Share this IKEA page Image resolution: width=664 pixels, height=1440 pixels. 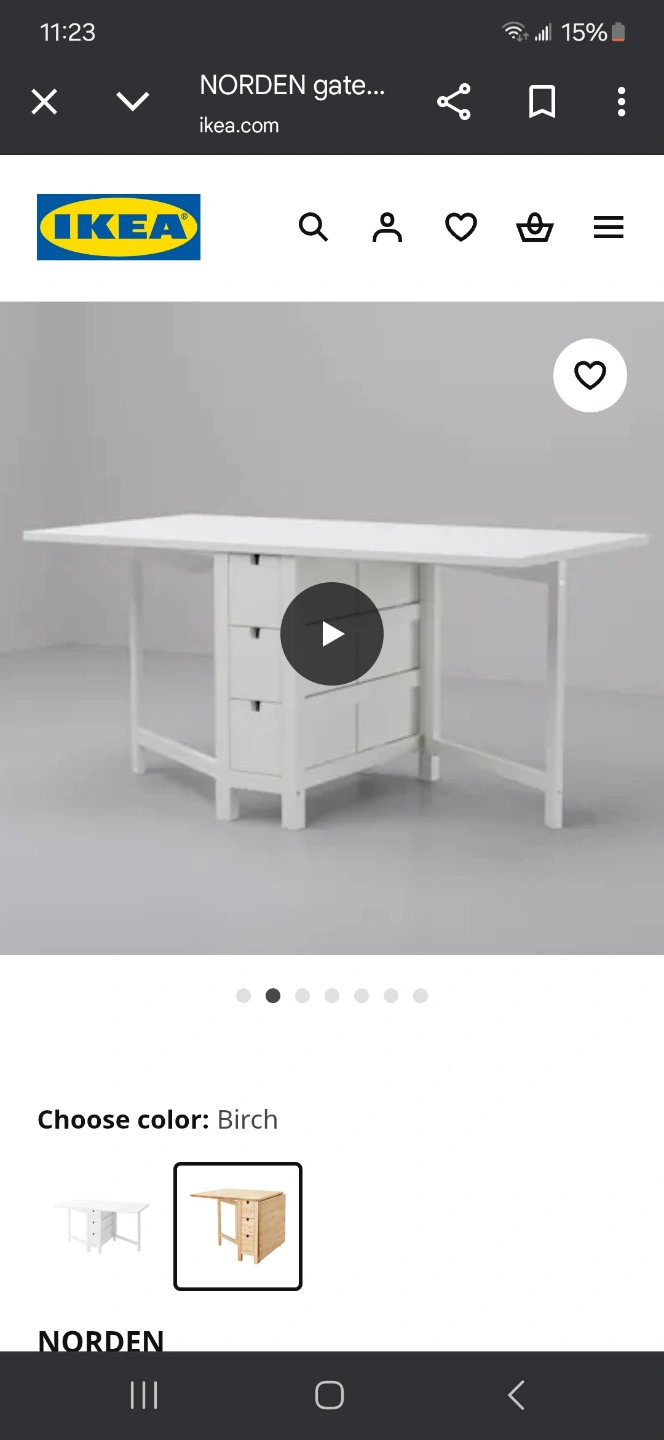454,102
